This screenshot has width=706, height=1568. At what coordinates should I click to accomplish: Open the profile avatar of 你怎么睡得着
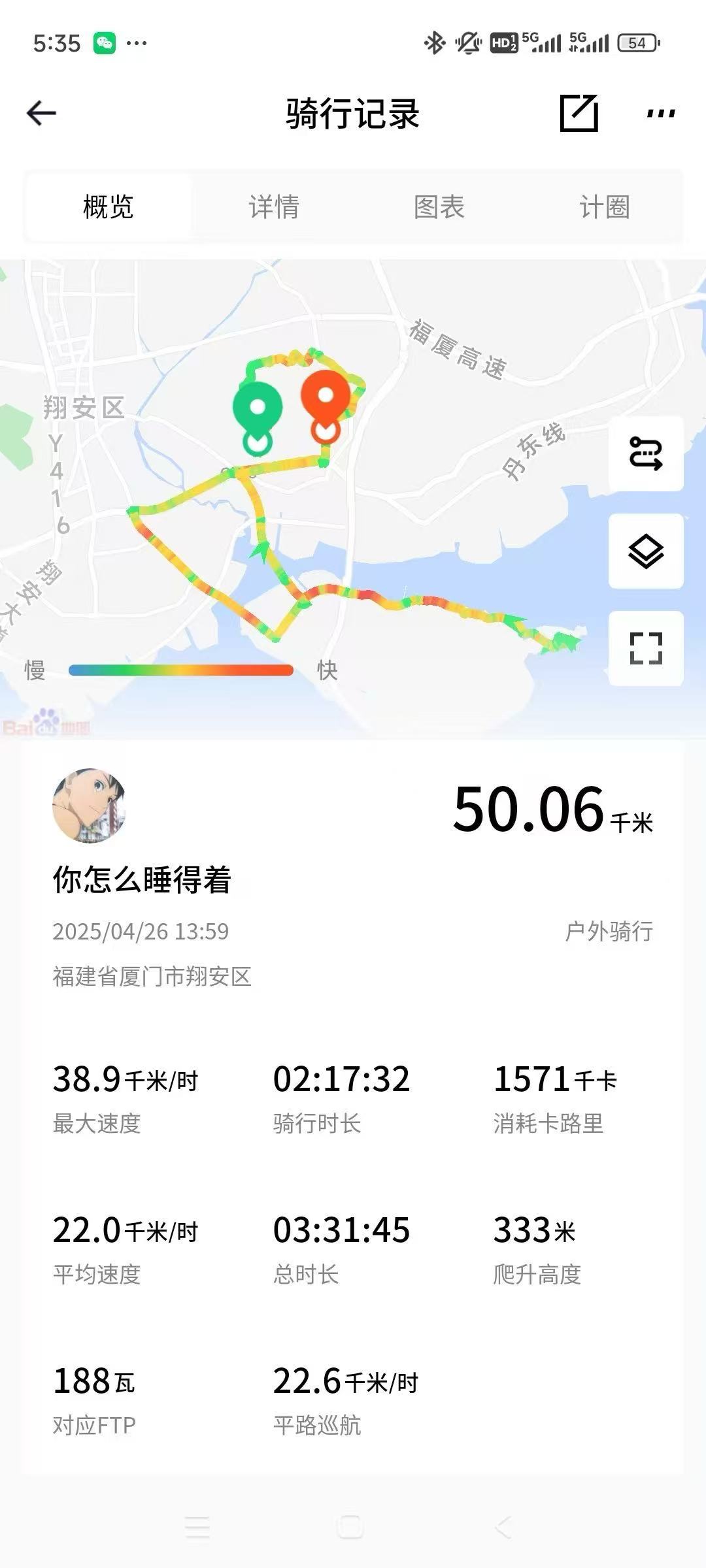tap(89, 806)
